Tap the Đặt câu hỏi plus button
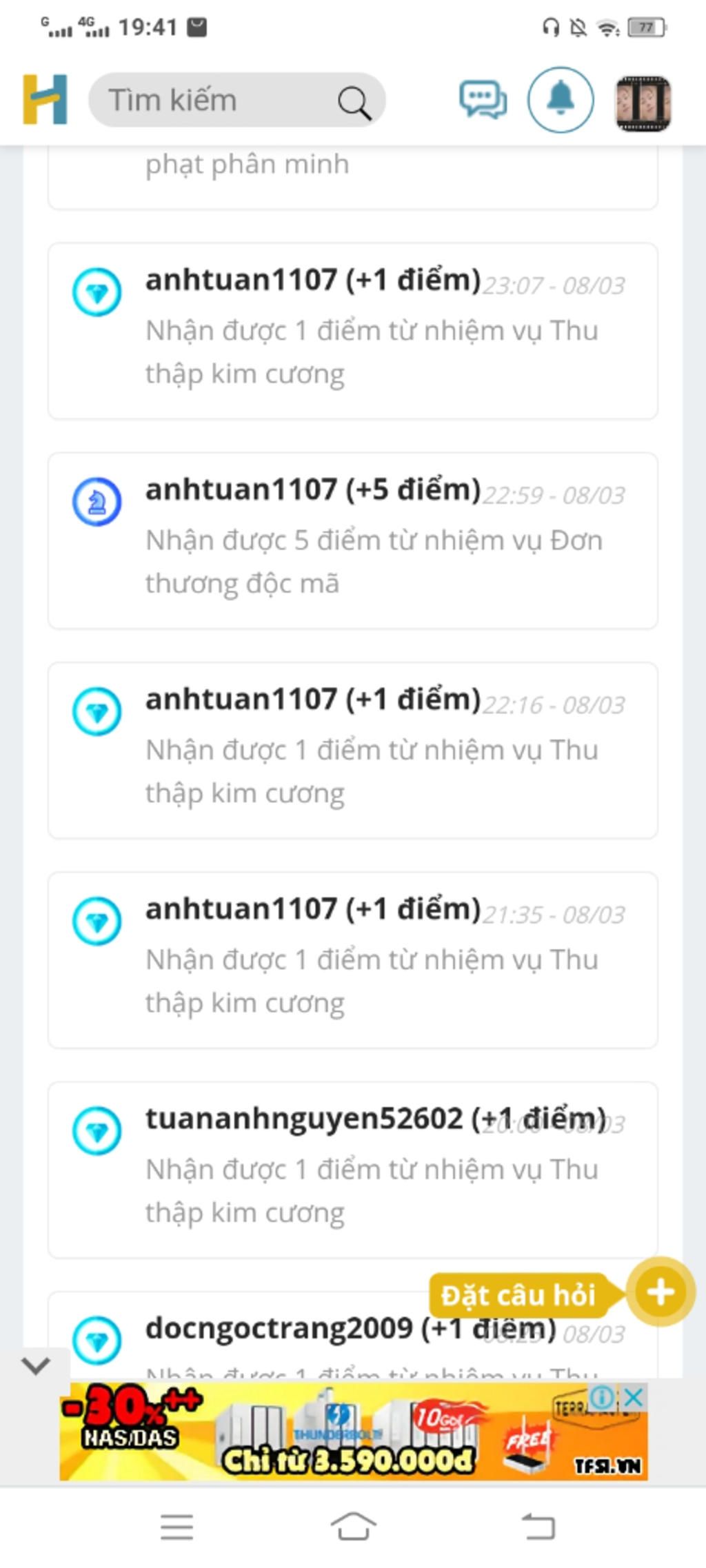The width and height of the screenshot is (706, 1568). (x=660, y=1292)
